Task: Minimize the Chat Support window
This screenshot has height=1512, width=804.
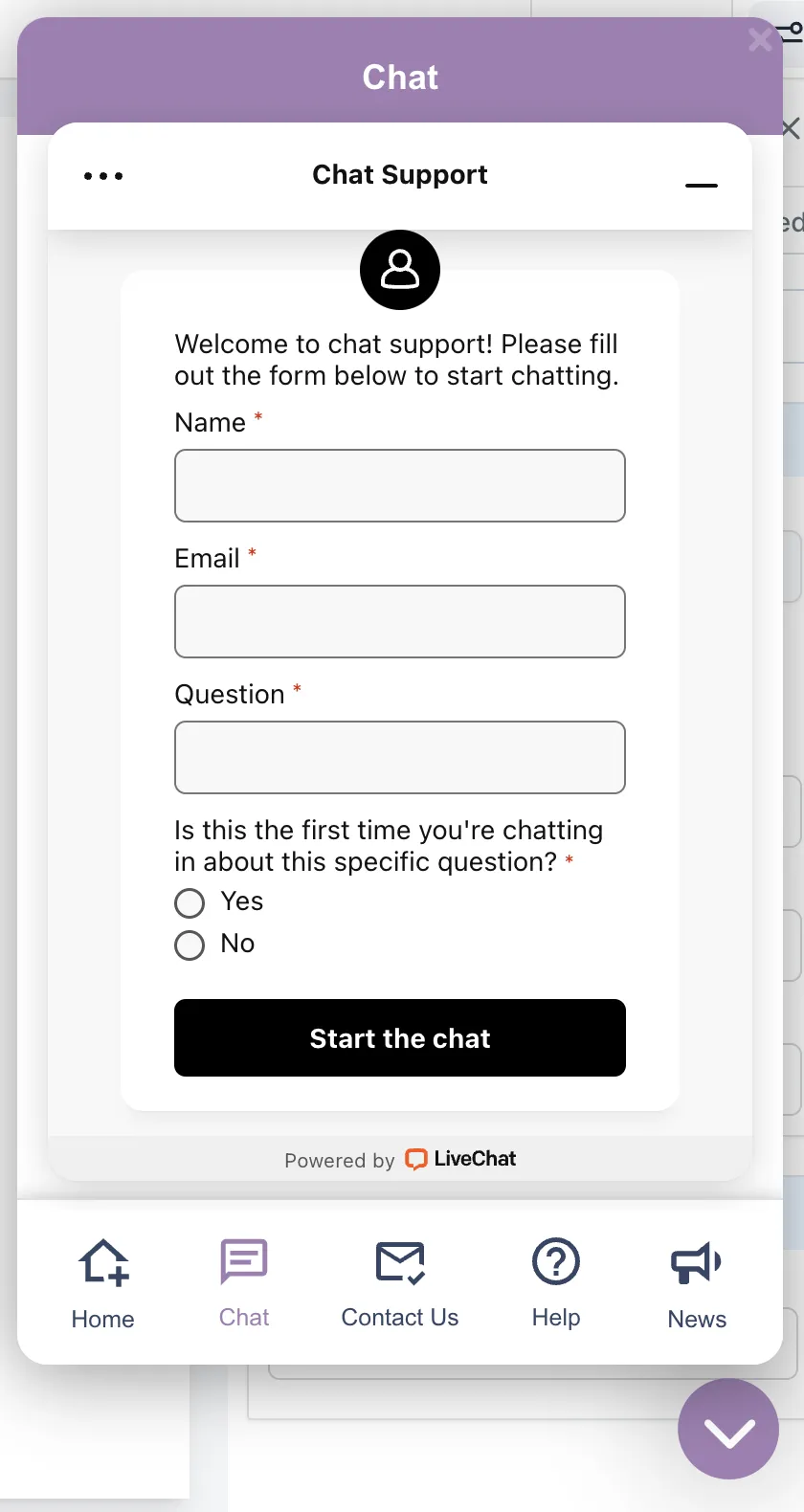Action: click(701, 184)
